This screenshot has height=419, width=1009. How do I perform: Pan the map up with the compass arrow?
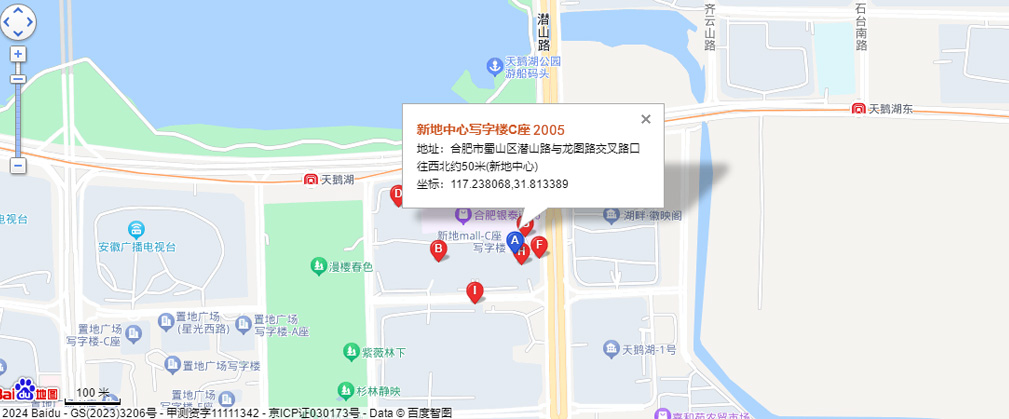(x=18, y=8)
